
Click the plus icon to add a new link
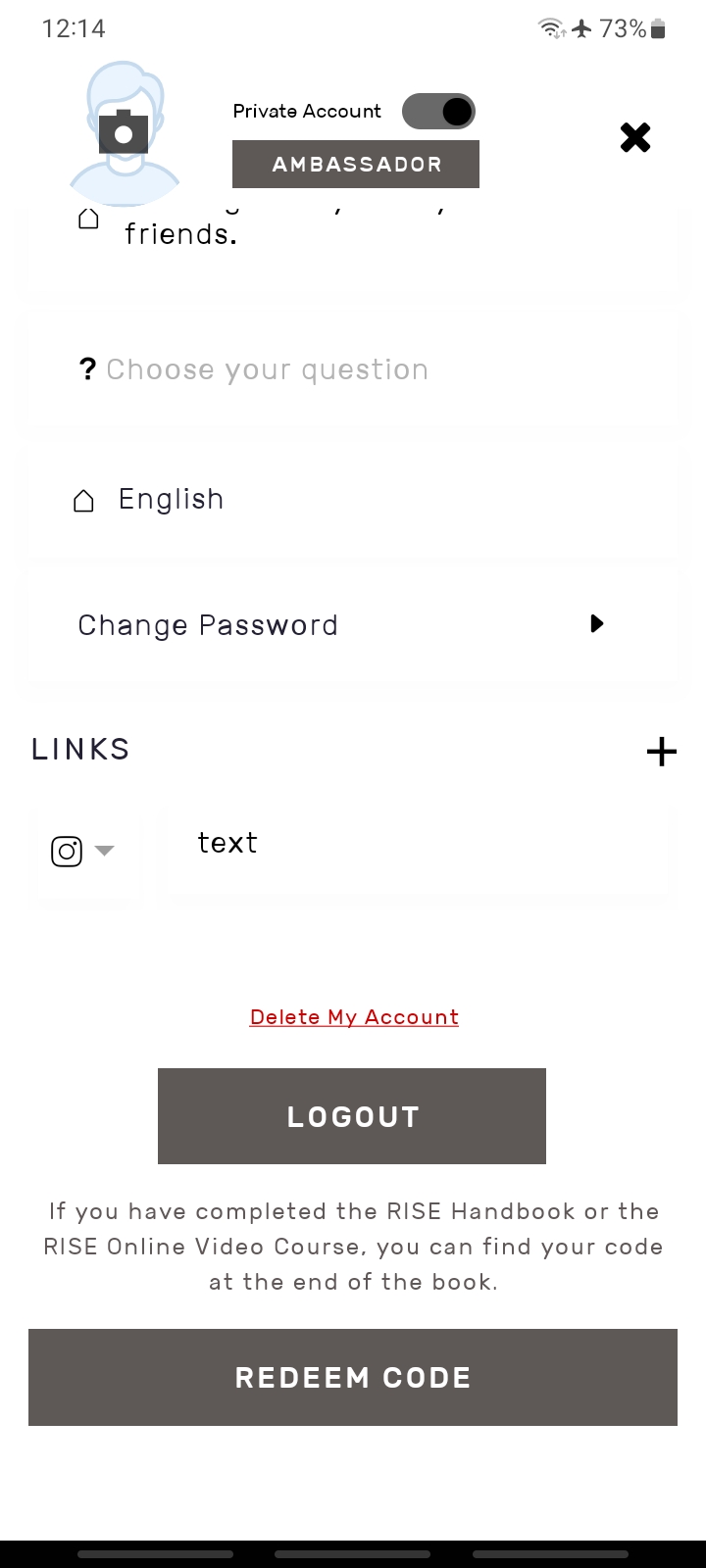pos(661,752)
